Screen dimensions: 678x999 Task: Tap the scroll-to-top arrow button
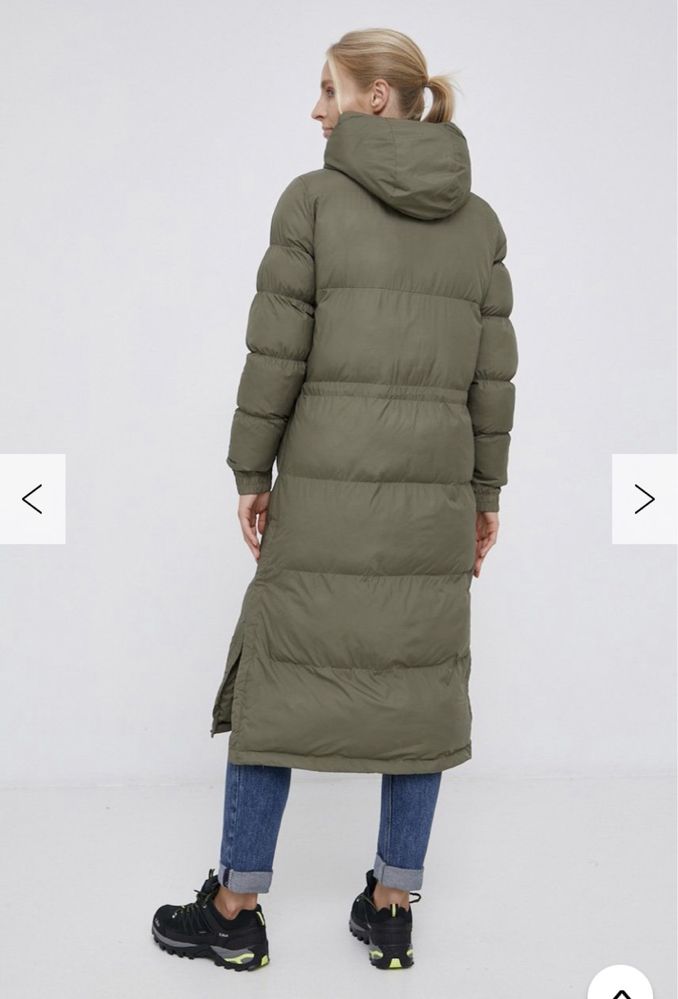[x=620, y=985]
